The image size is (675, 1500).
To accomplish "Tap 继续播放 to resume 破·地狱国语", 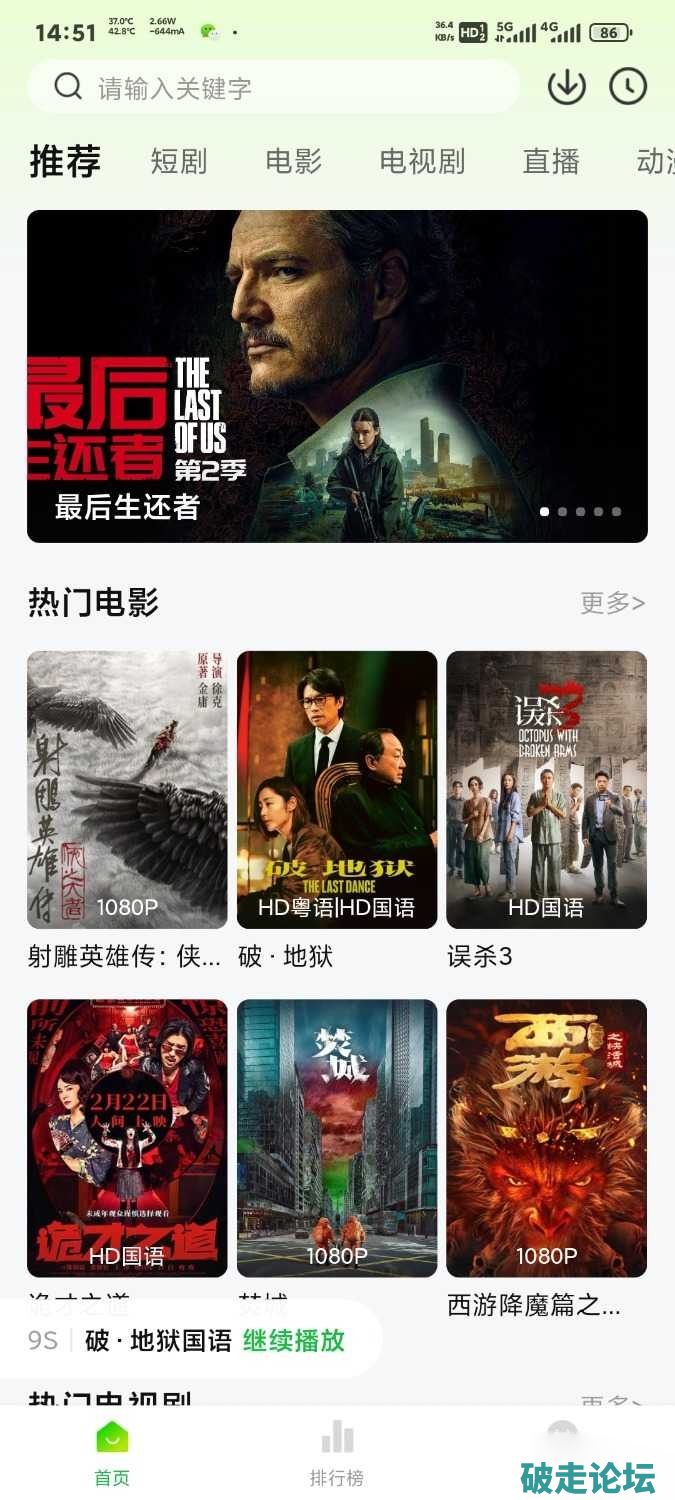I will tap(294, 1341).
